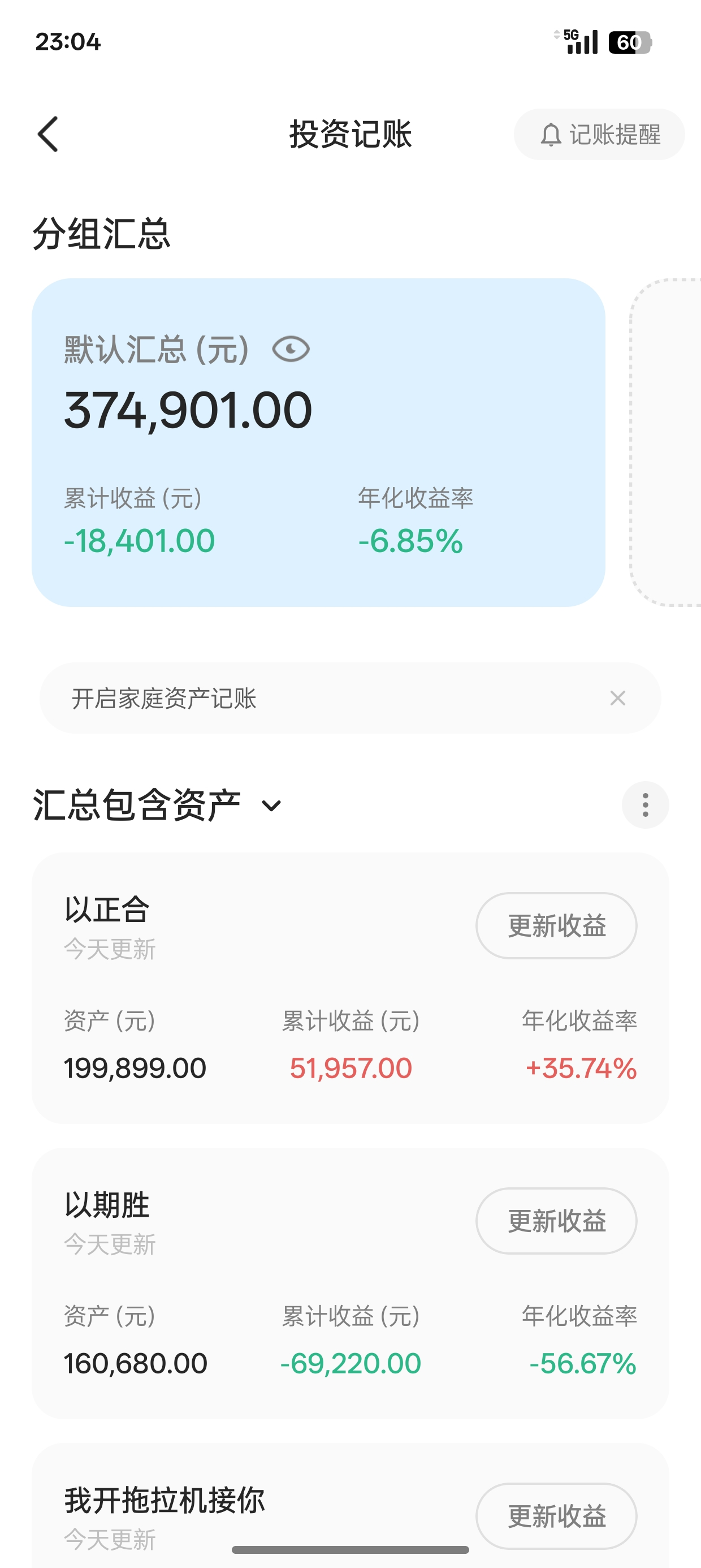Open 开启家庭资产记账 banner
This screenshot has width=701, height=1568.
pos(304,698)
